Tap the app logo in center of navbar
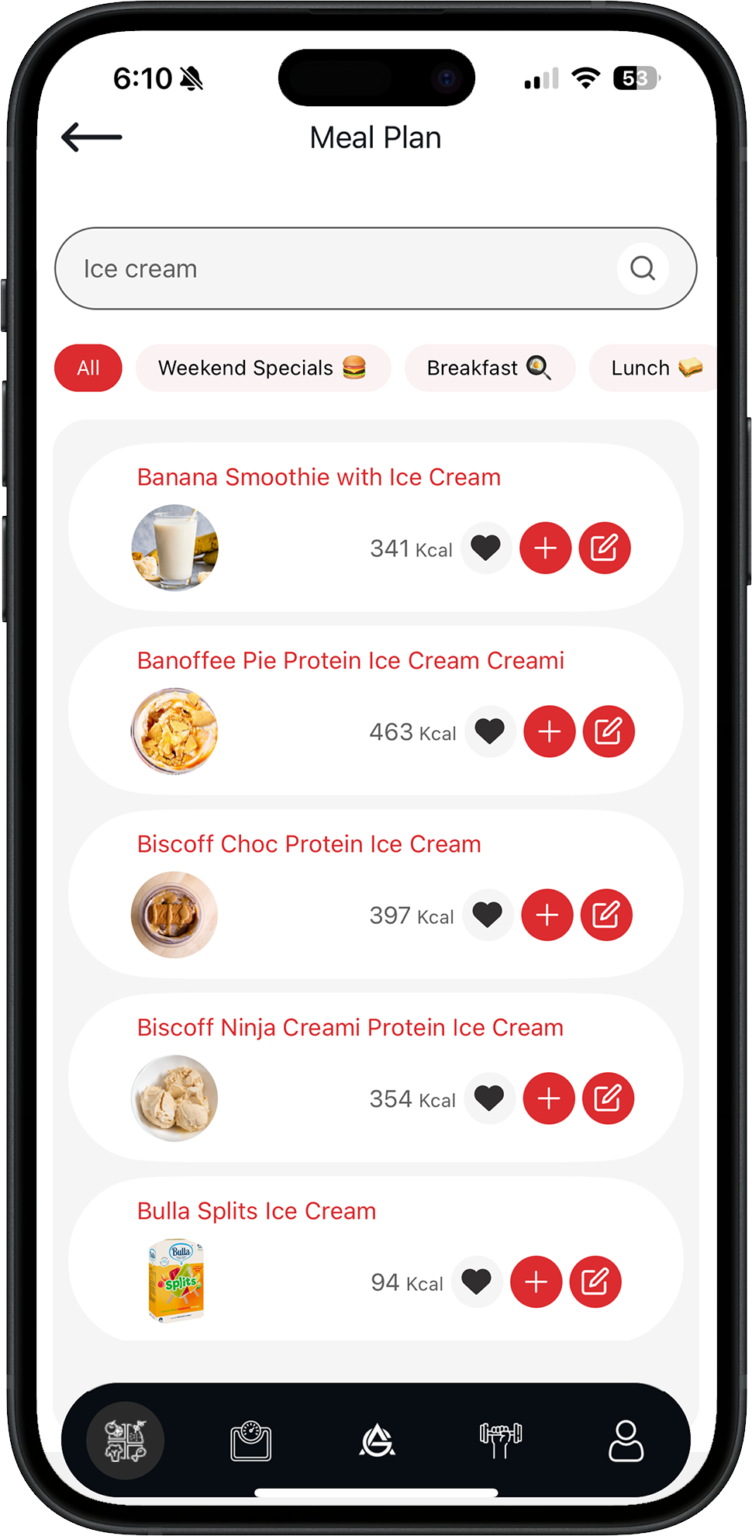 [x=376, y=1440]
